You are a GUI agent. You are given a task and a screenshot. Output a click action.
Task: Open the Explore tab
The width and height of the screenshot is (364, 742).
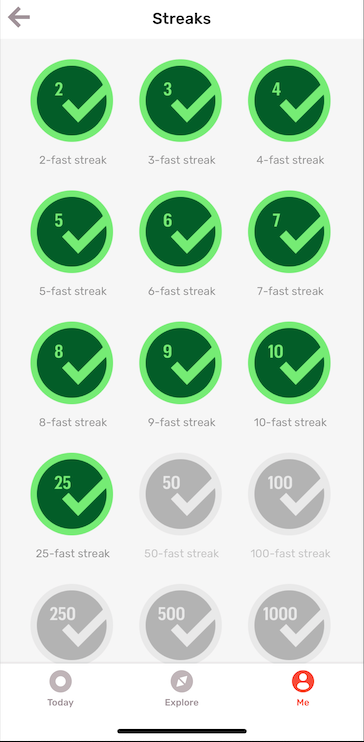click(x=182, y=689)
